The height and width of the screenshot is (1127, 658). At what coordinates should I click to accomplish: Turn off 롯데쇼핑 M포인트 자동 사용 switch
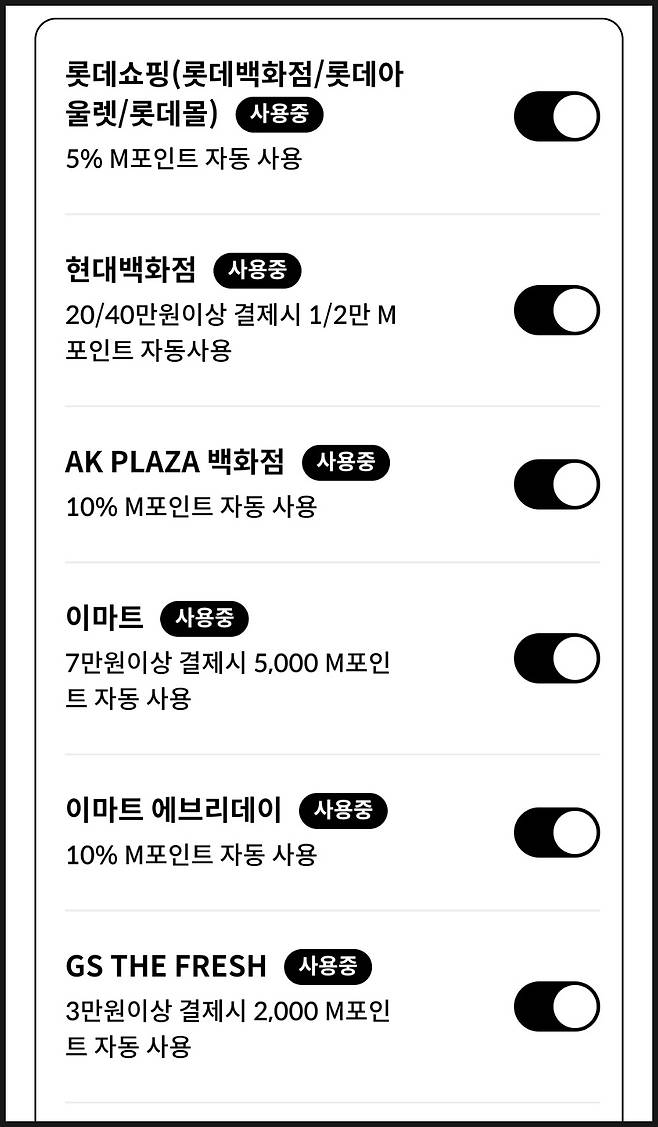(x=556, y=117)
